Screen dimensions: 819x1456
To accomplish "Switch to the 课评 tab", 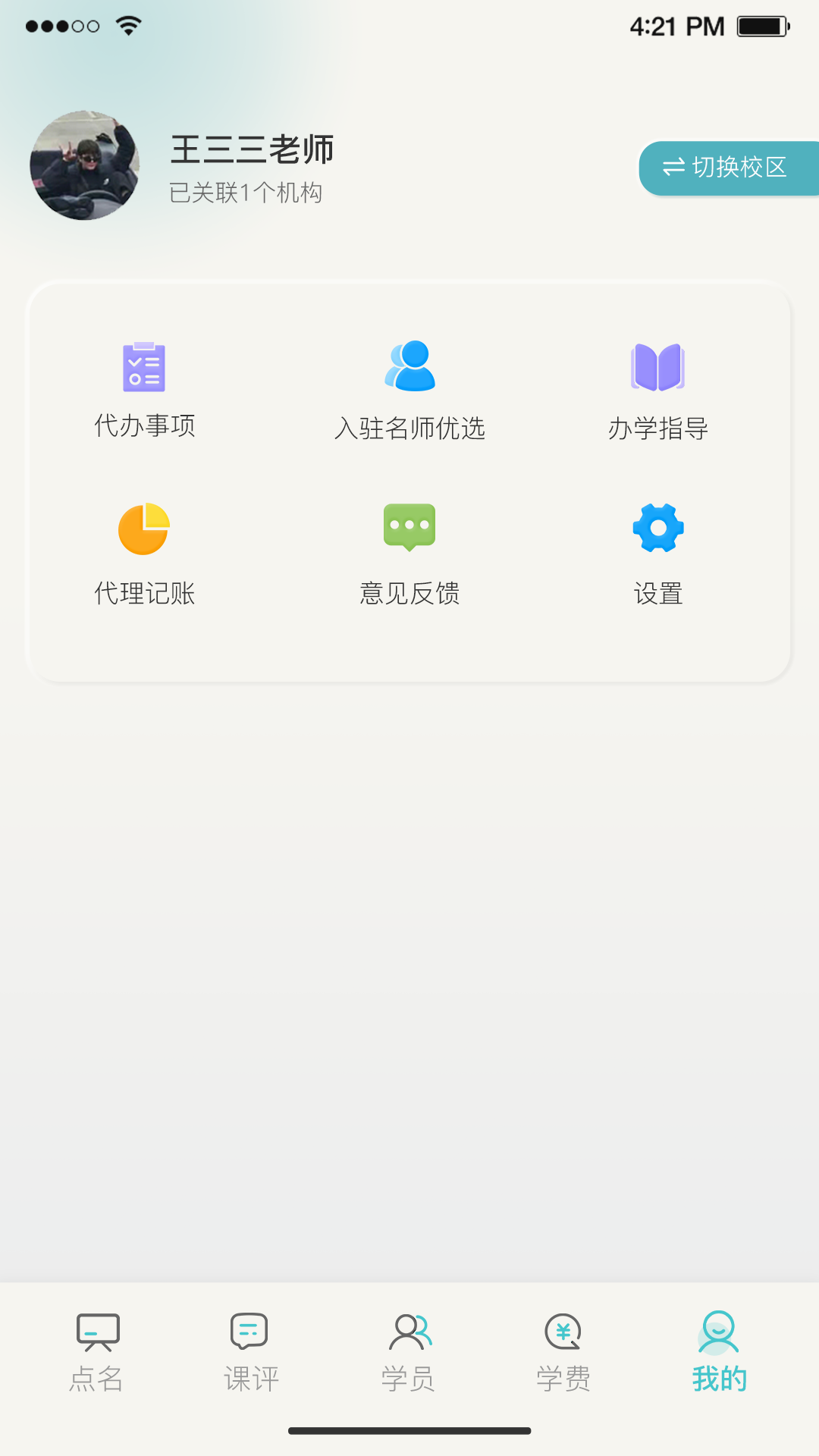I will coord(251,1353).
